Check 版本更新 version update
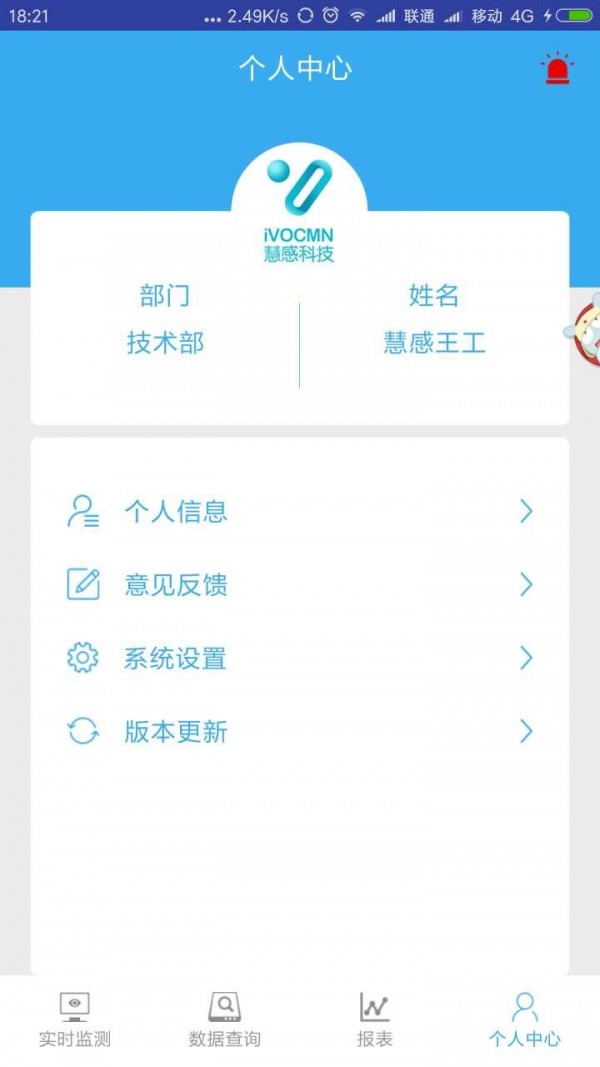This screenshot has width=600, height=1067. pos(299,732)
